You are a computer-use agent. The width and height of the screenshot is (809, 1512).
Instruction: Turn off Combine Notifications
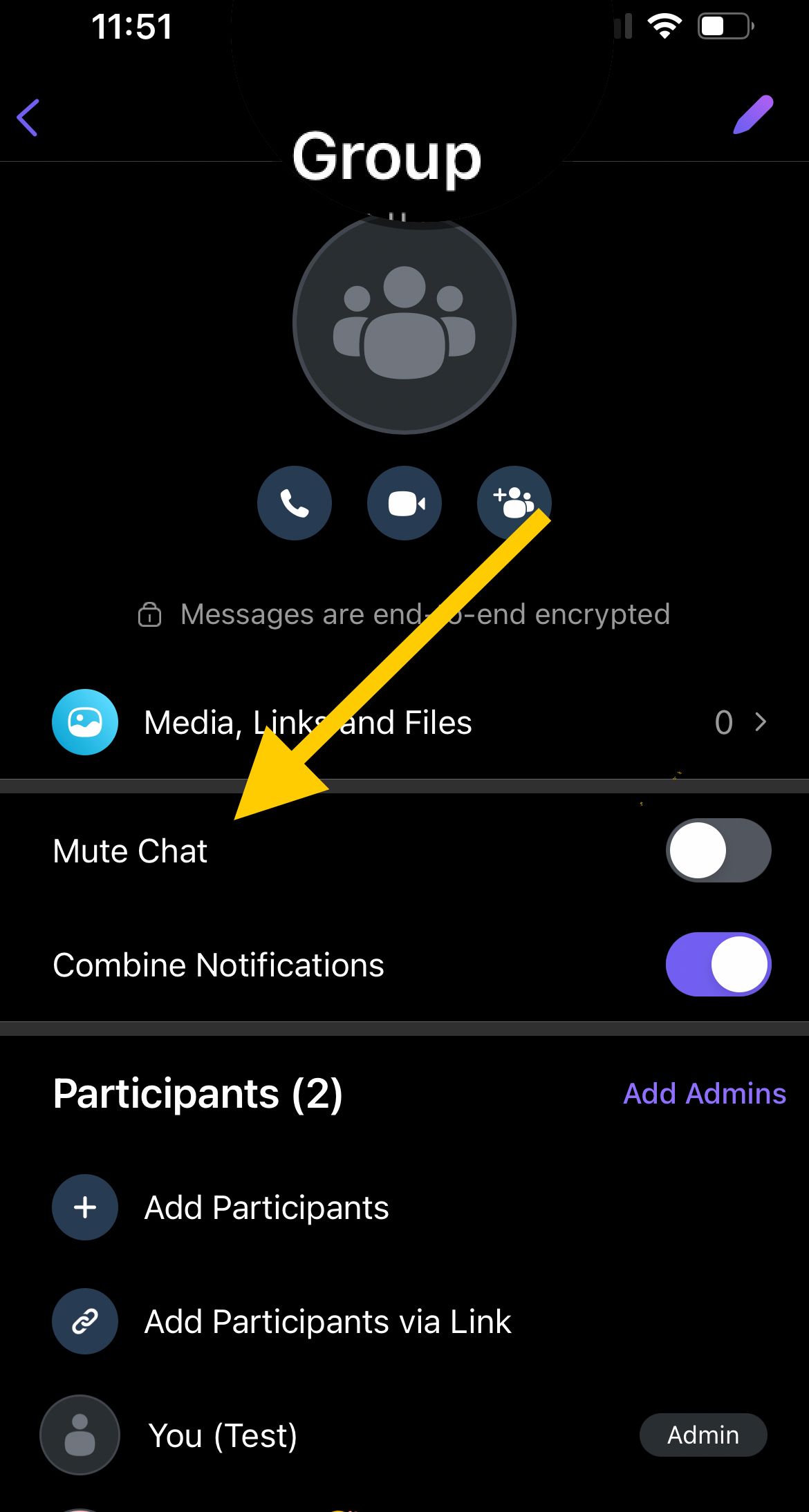click(x=718, y=964)
